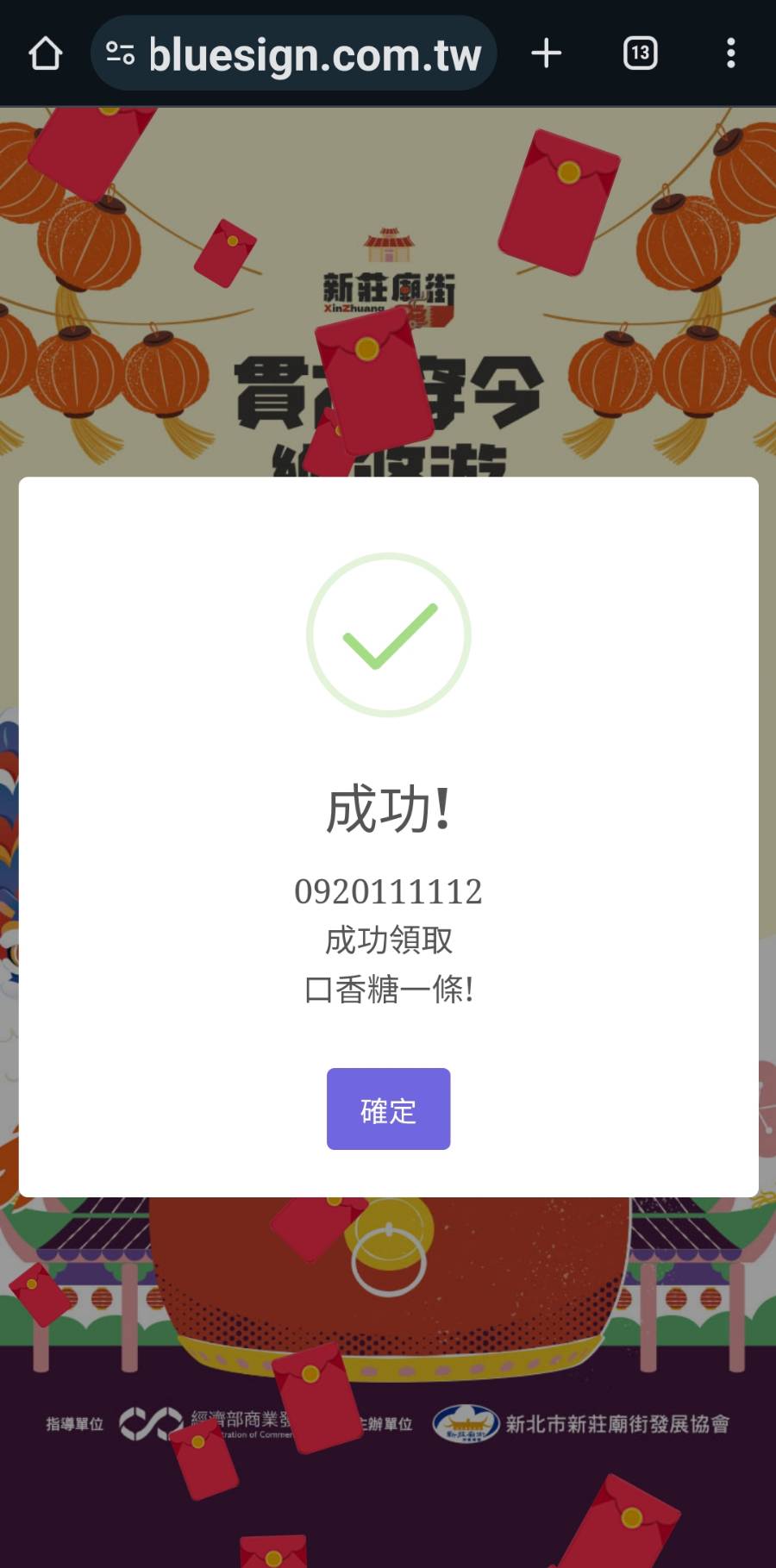Open the browser overflow menu
The height and width of the screenshot is (1568, 776).
coord(731,53)
